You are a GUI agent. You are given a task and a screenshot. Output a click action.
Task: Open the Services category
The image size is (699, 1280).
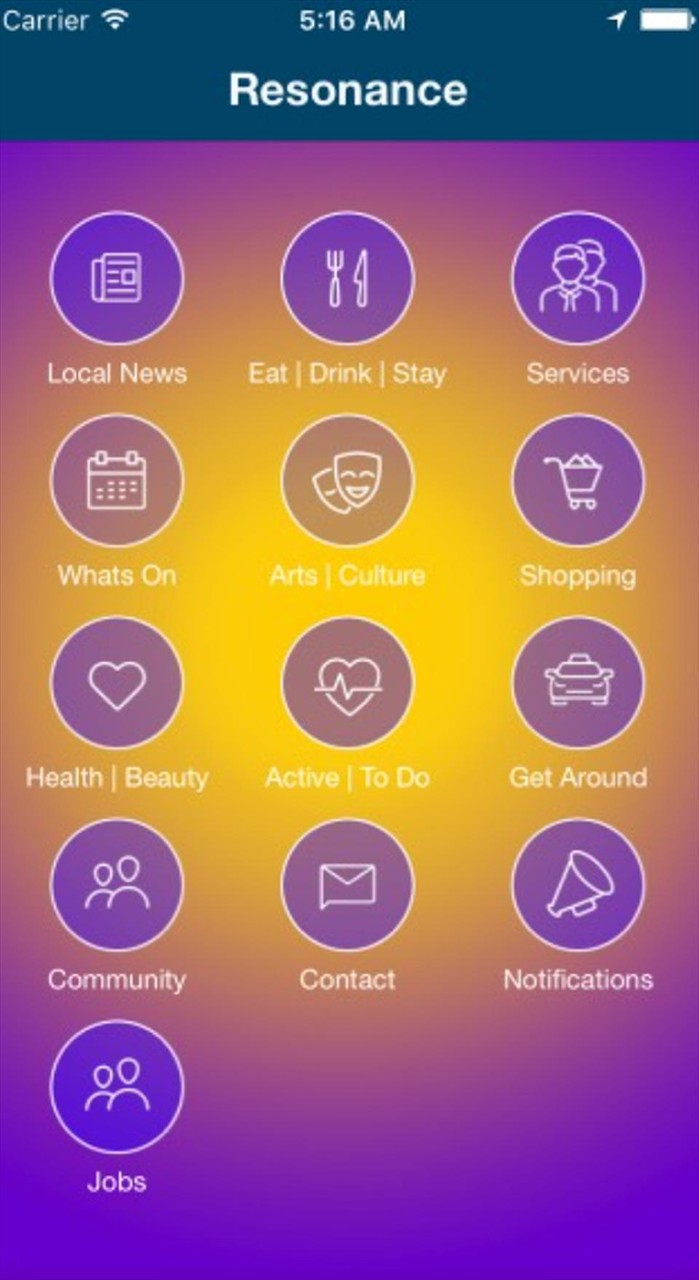[578, 277]
